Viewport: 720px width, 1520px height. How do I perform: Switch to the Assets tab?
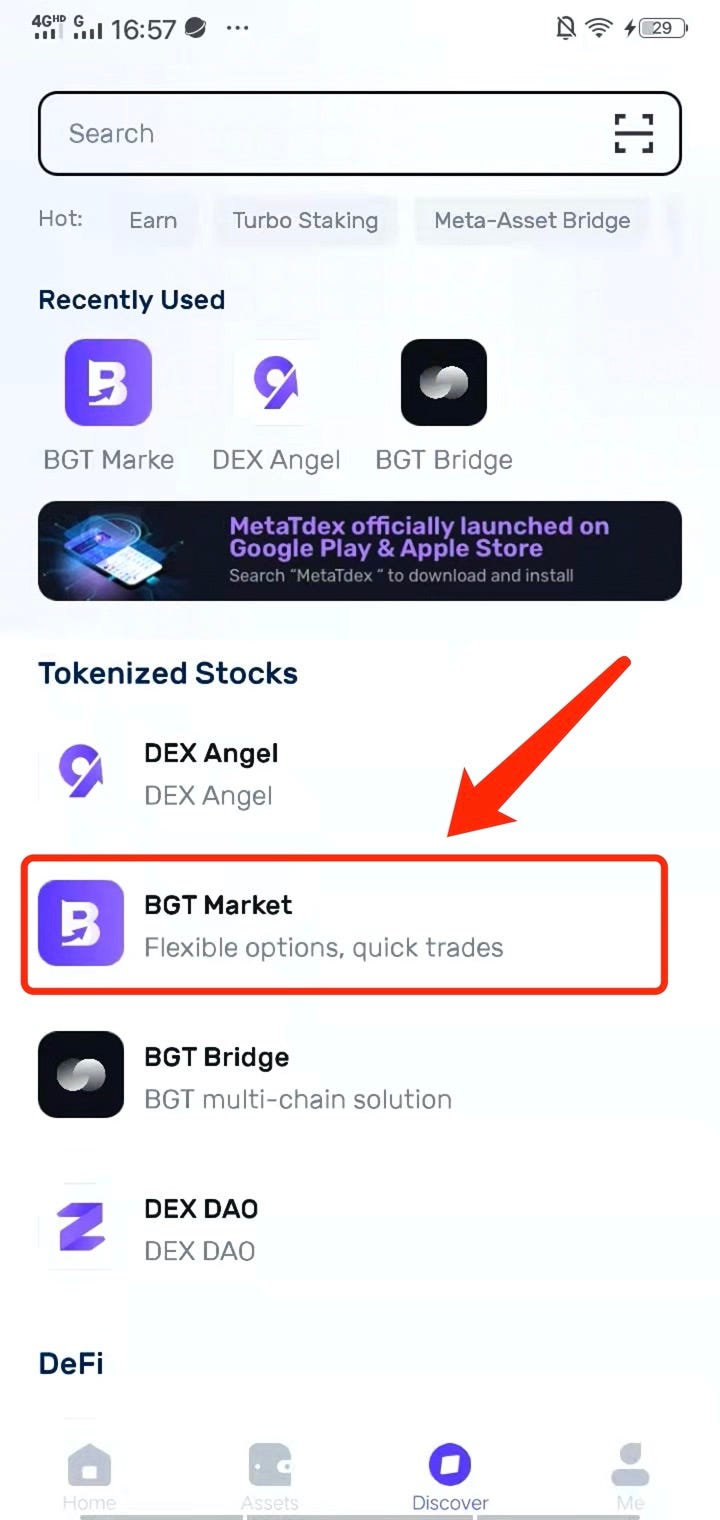(x=269, y=1470)
